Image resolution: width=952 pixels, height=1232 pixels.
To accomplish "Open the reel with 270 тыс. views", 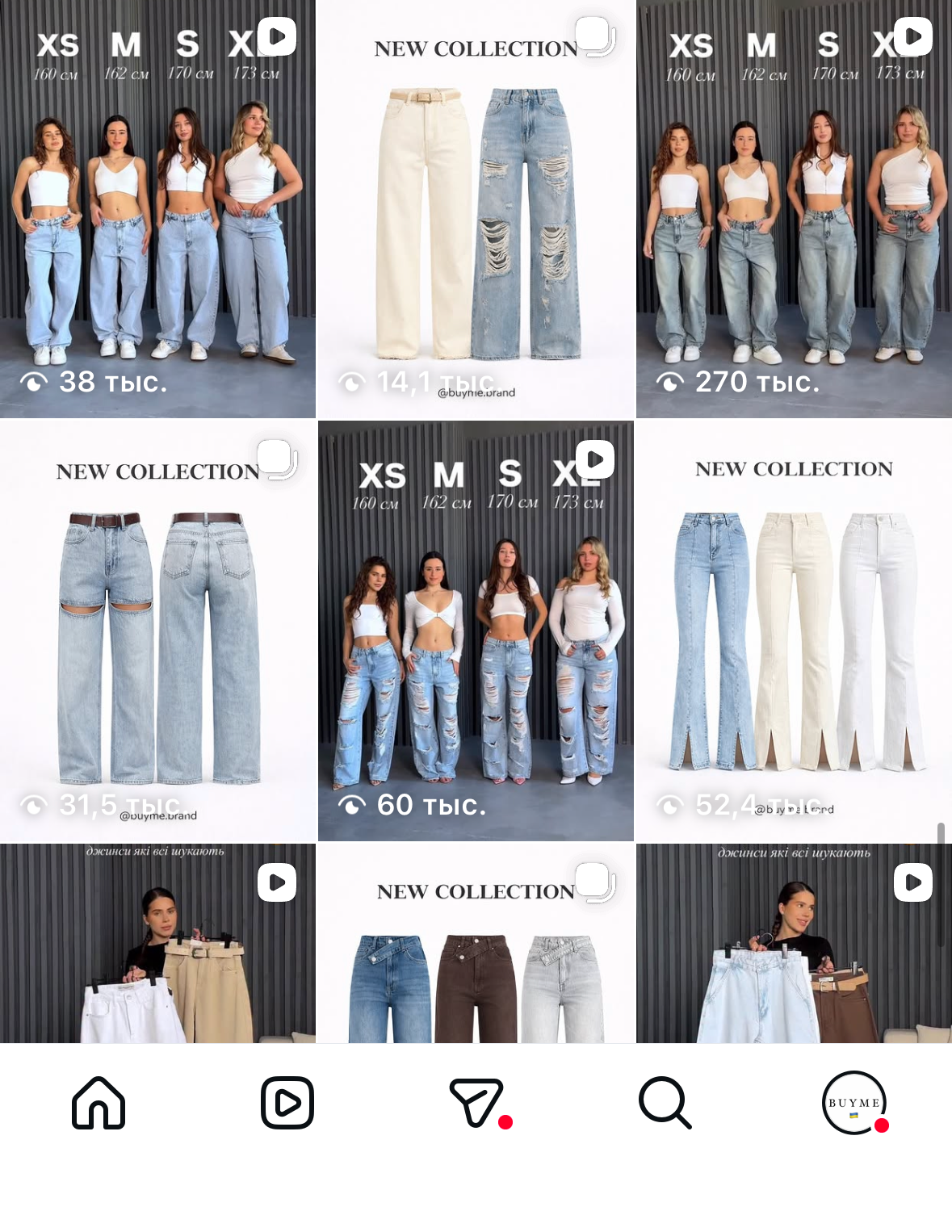I will tap(794, 208).
